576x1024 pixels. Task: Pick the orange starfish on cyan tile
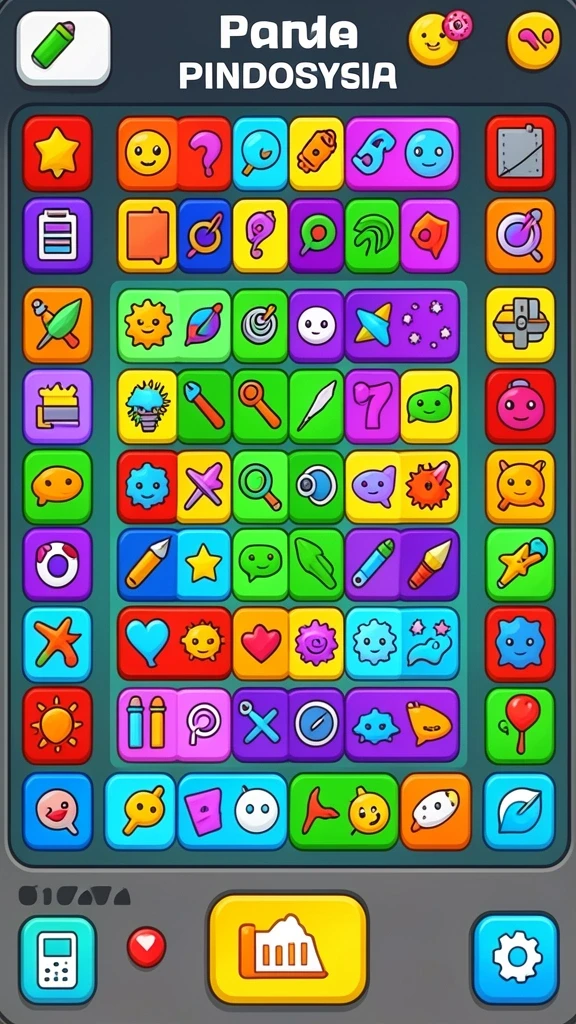tap(57, 645)
